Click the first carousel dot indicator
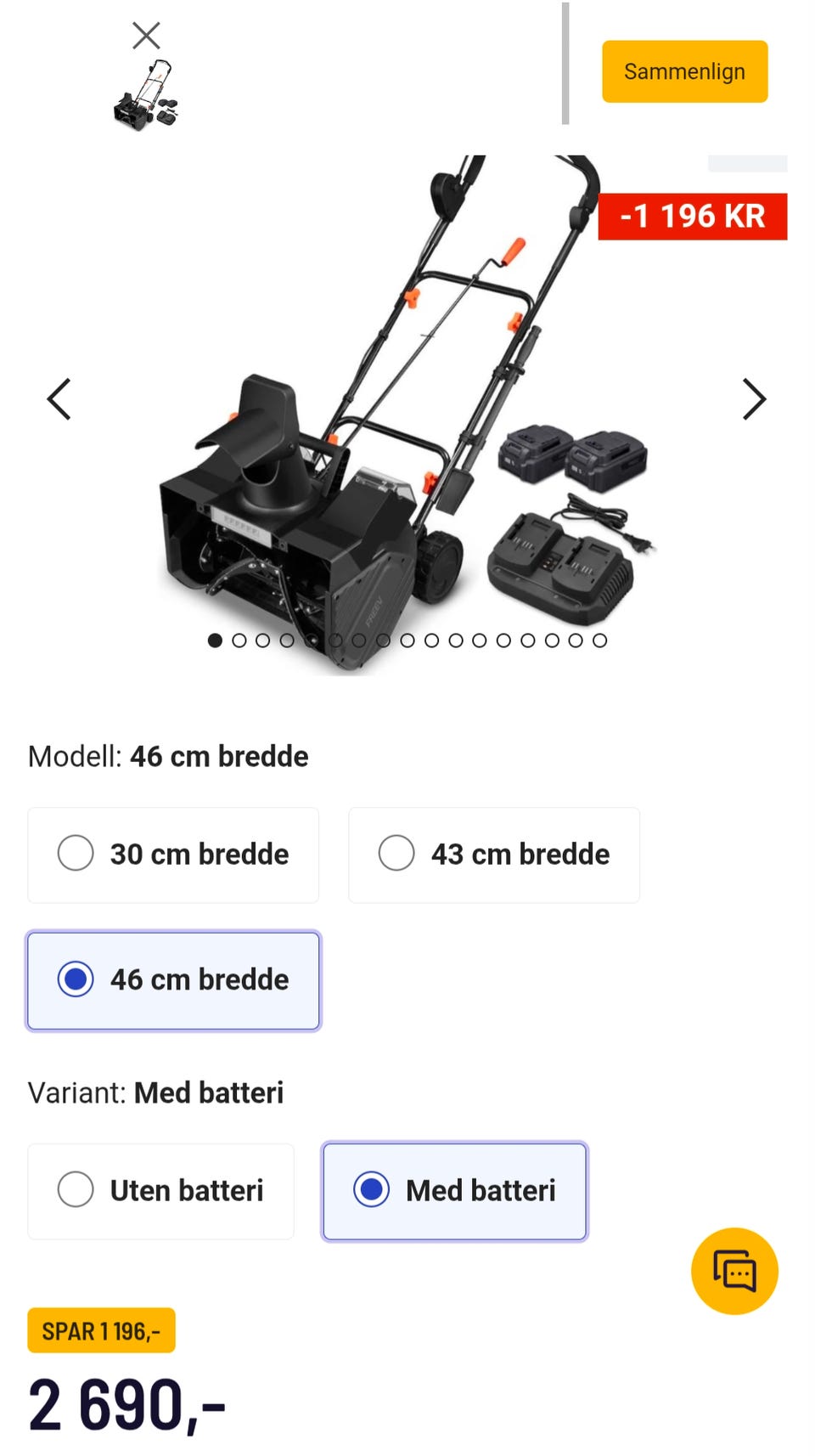 [x=214, y=640]
